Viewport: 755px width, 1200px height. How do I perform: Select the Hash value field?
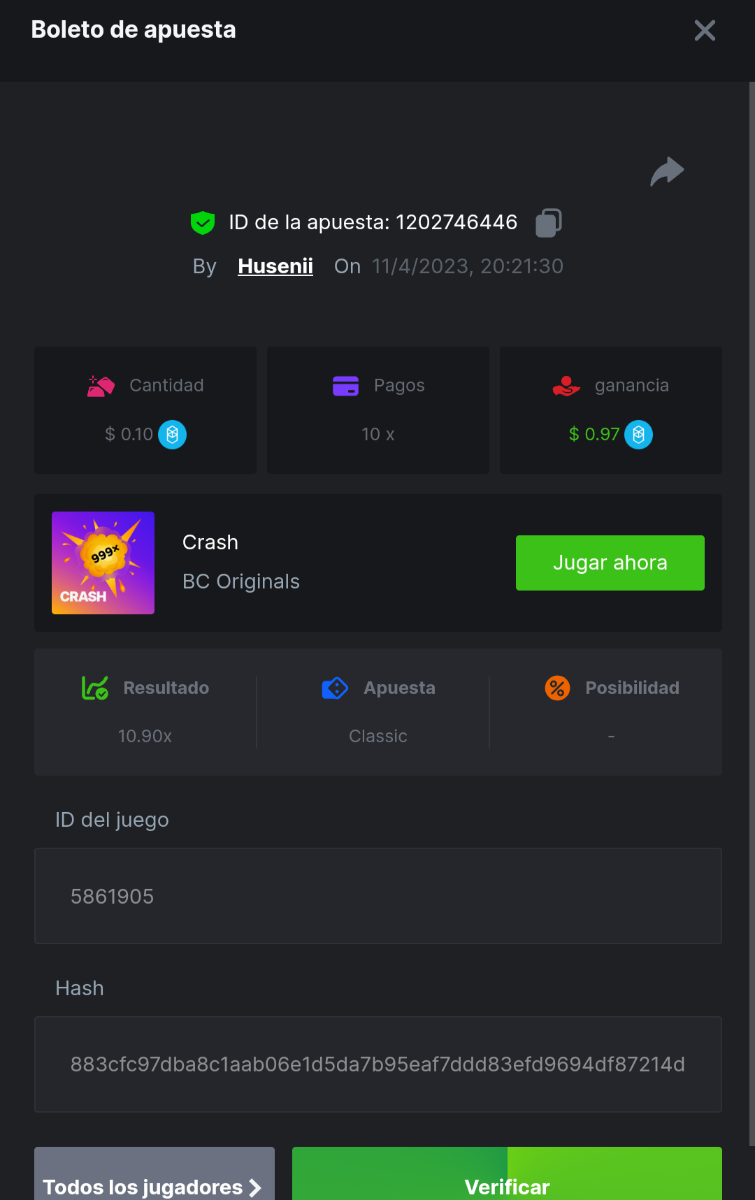point(378,1064)
